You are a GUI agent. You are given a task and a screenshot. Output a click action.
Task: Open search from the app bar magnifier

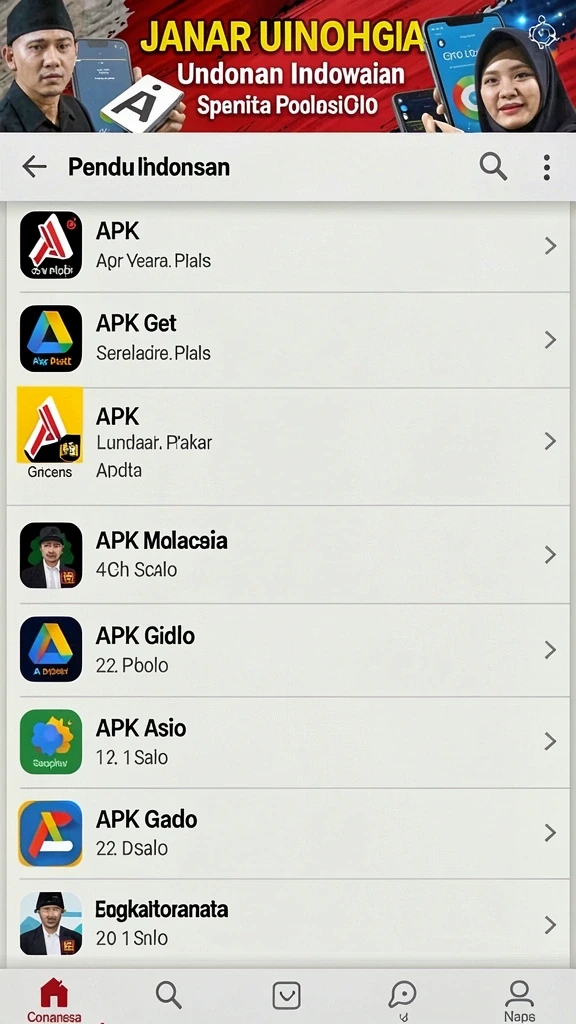[x=493, y=167]
